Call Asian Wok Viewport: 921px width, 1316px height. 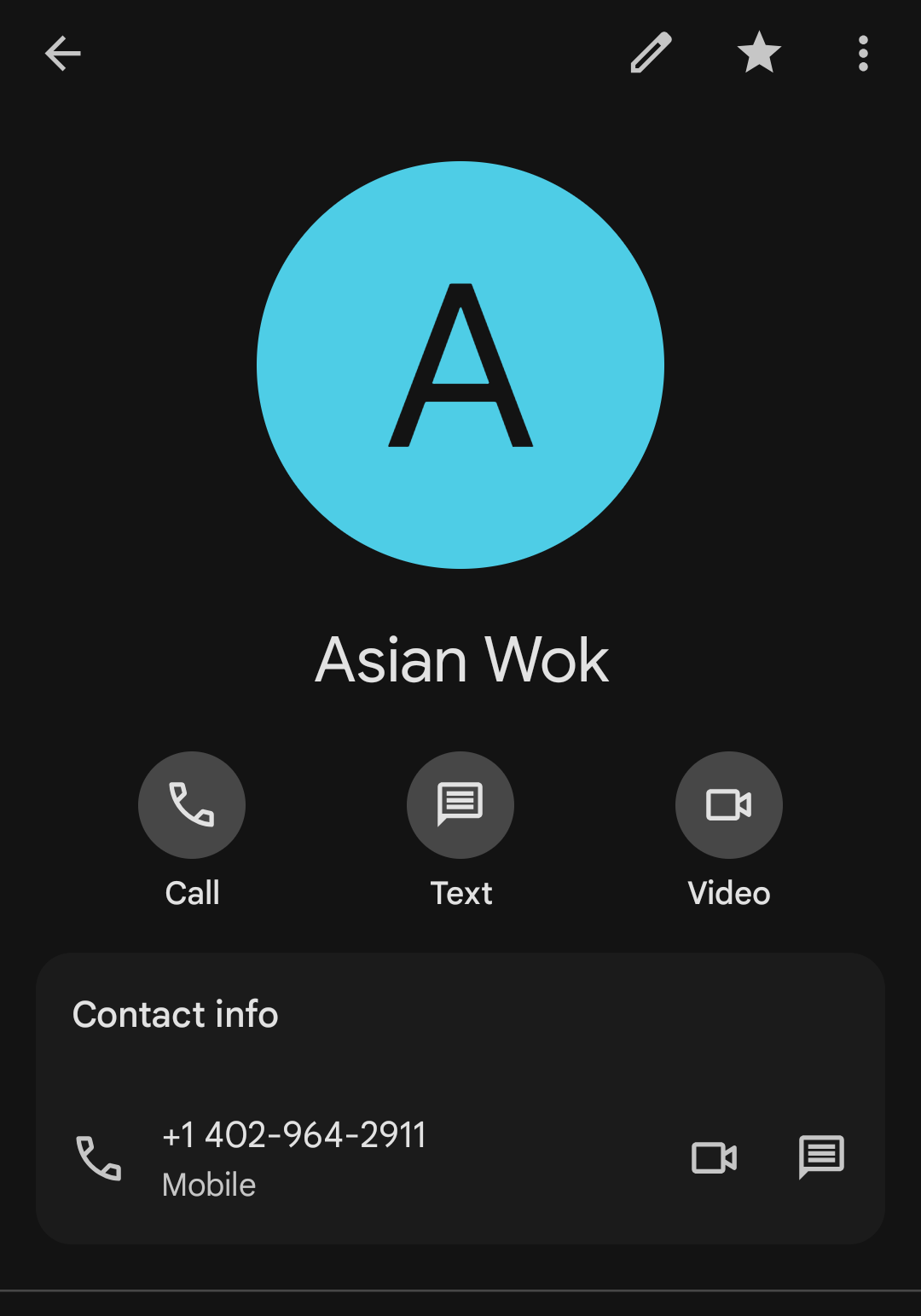coord(192,804)
